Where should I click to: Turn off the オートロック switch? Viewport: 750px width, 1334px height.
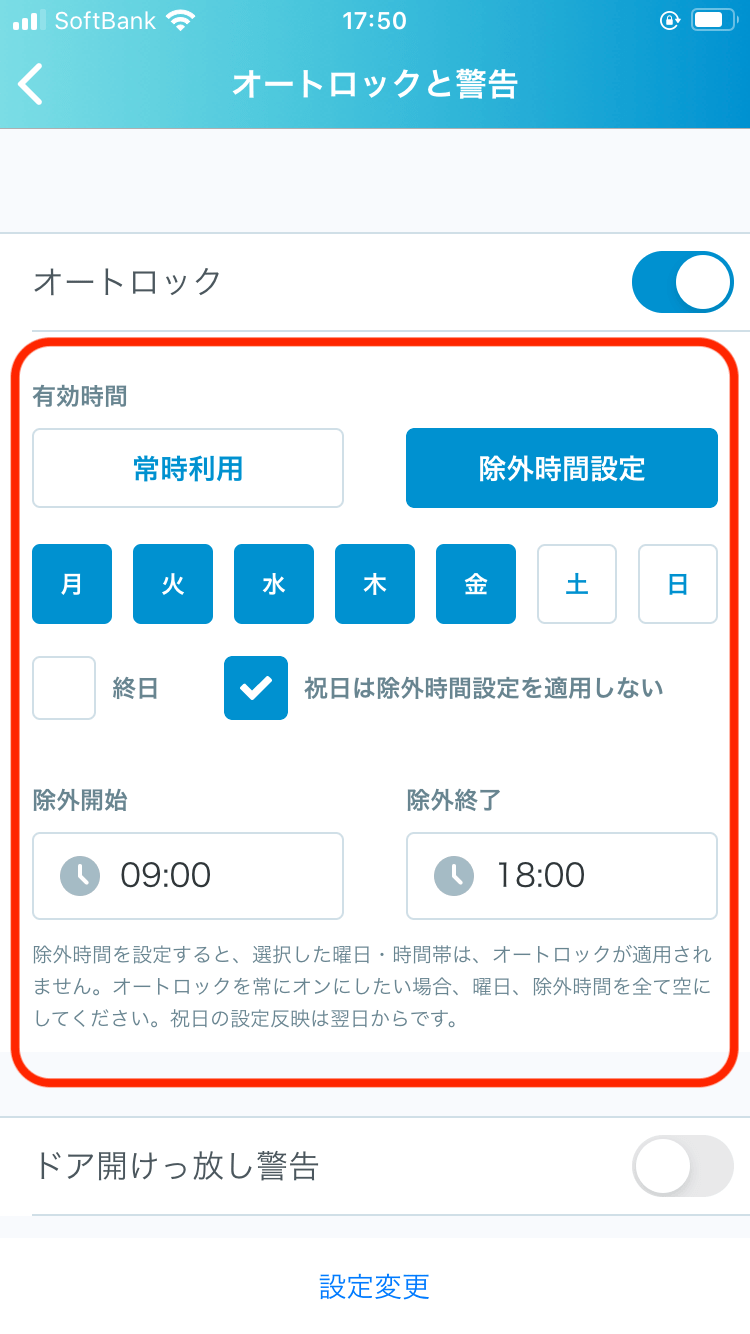pyautogui.click(x=682, y=282)
